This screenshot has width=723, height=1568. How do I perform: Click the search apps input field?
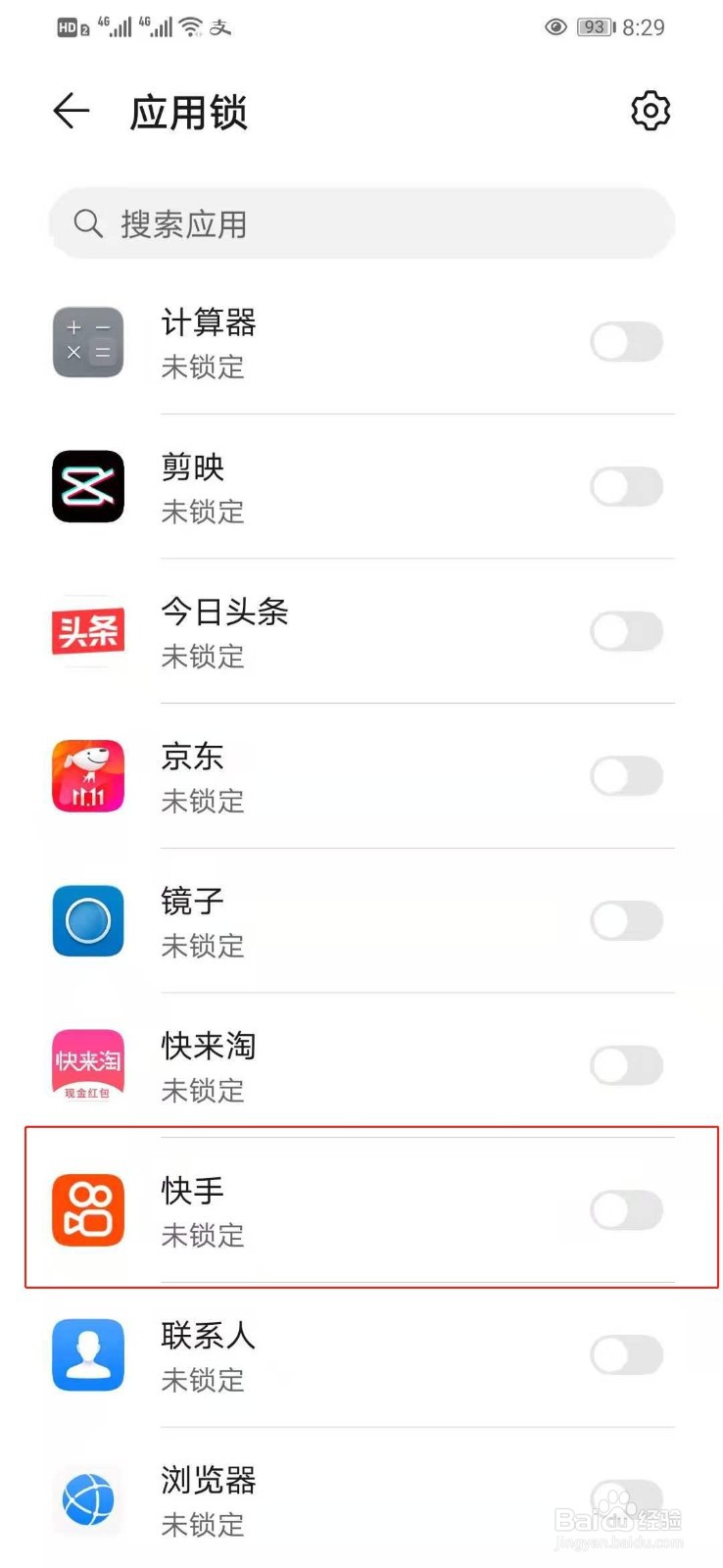[361, 224]
